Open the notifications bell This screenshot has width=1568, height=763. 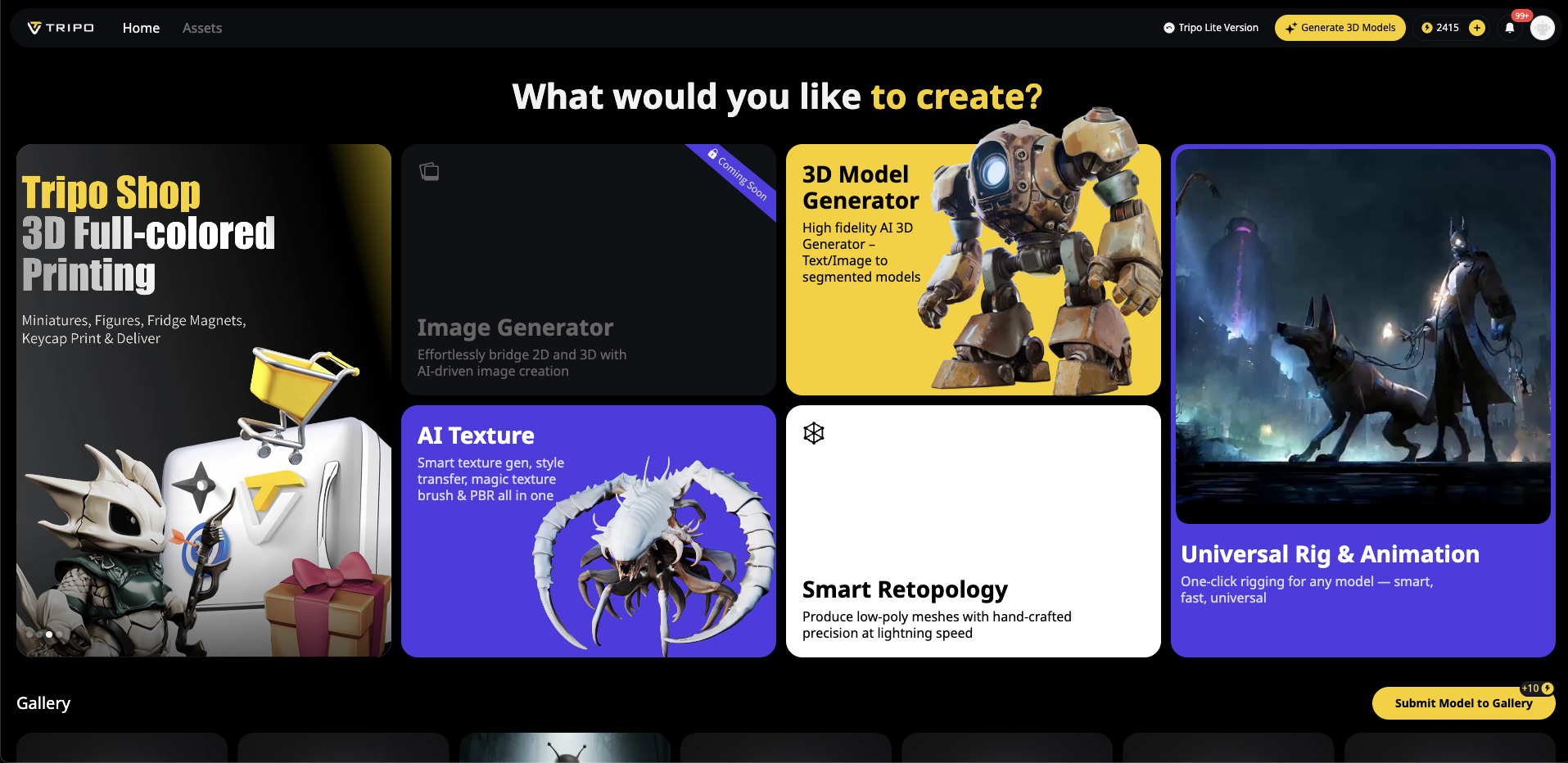point(1510,28)
